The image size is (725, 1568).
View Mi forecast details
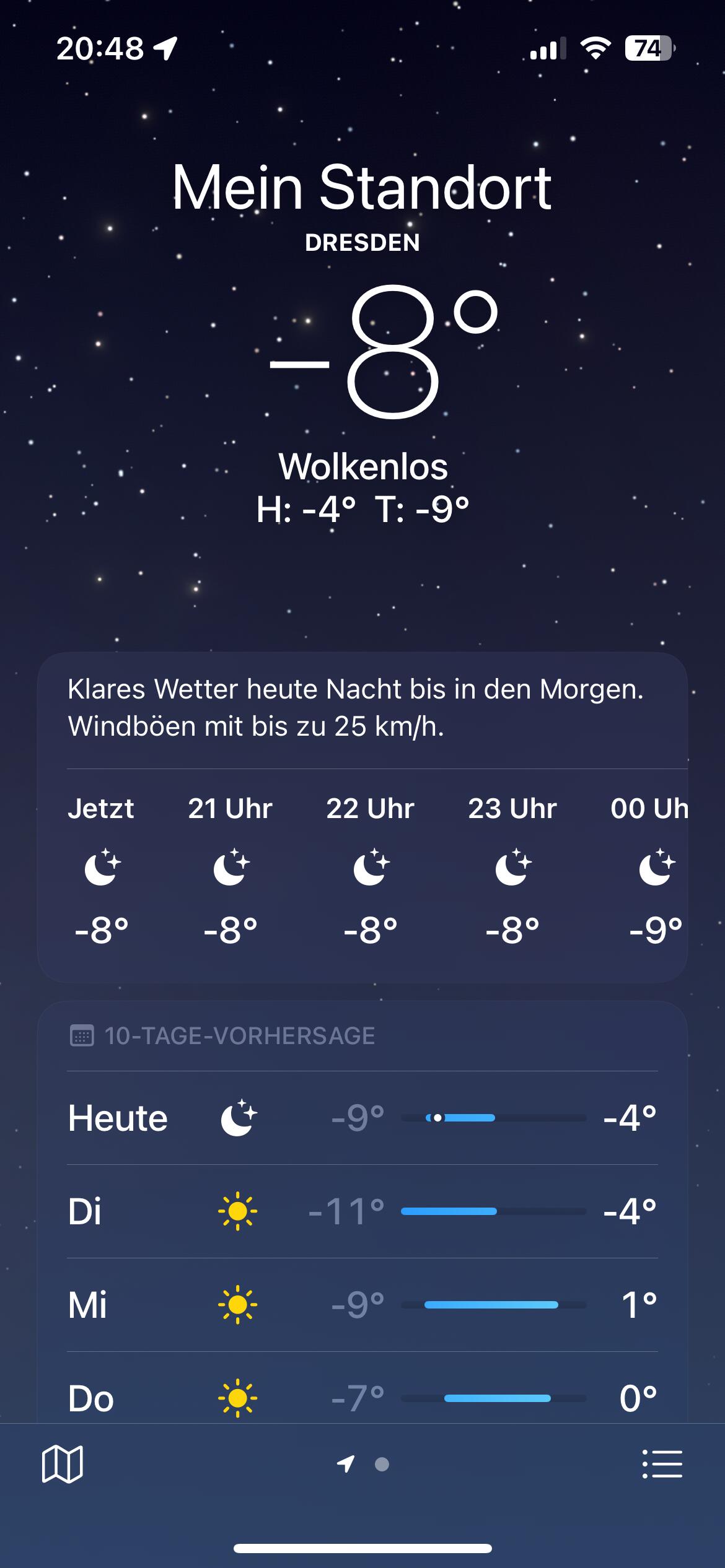(362, 1305)
